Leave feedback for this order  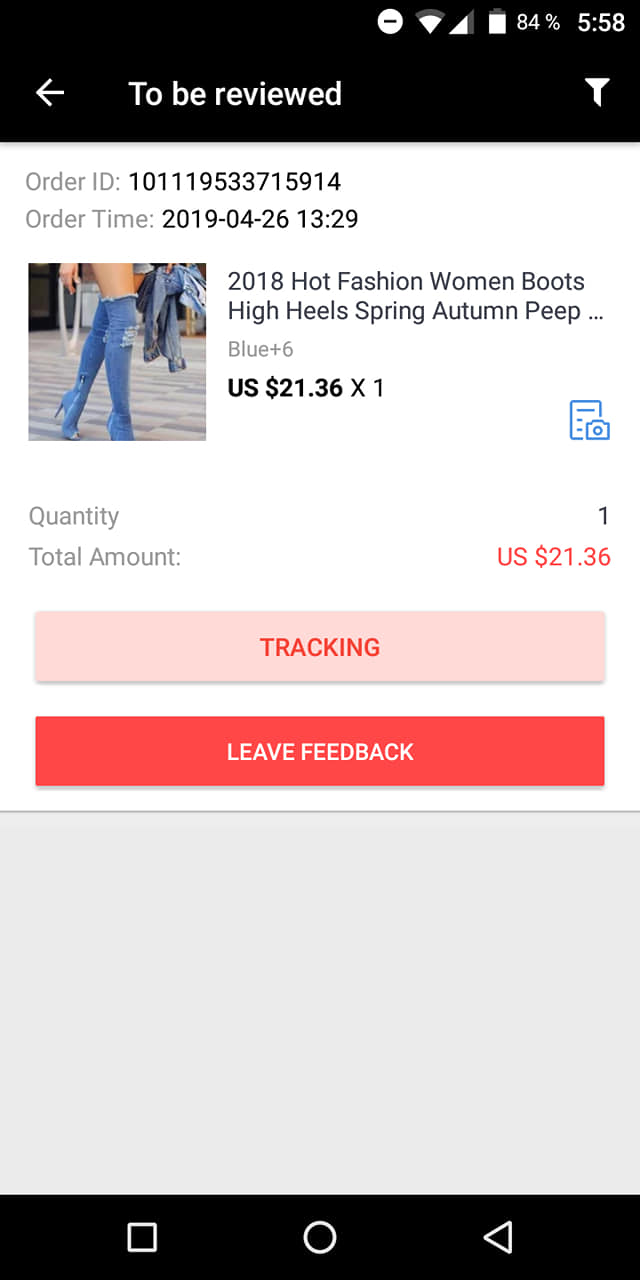[320, 751]
